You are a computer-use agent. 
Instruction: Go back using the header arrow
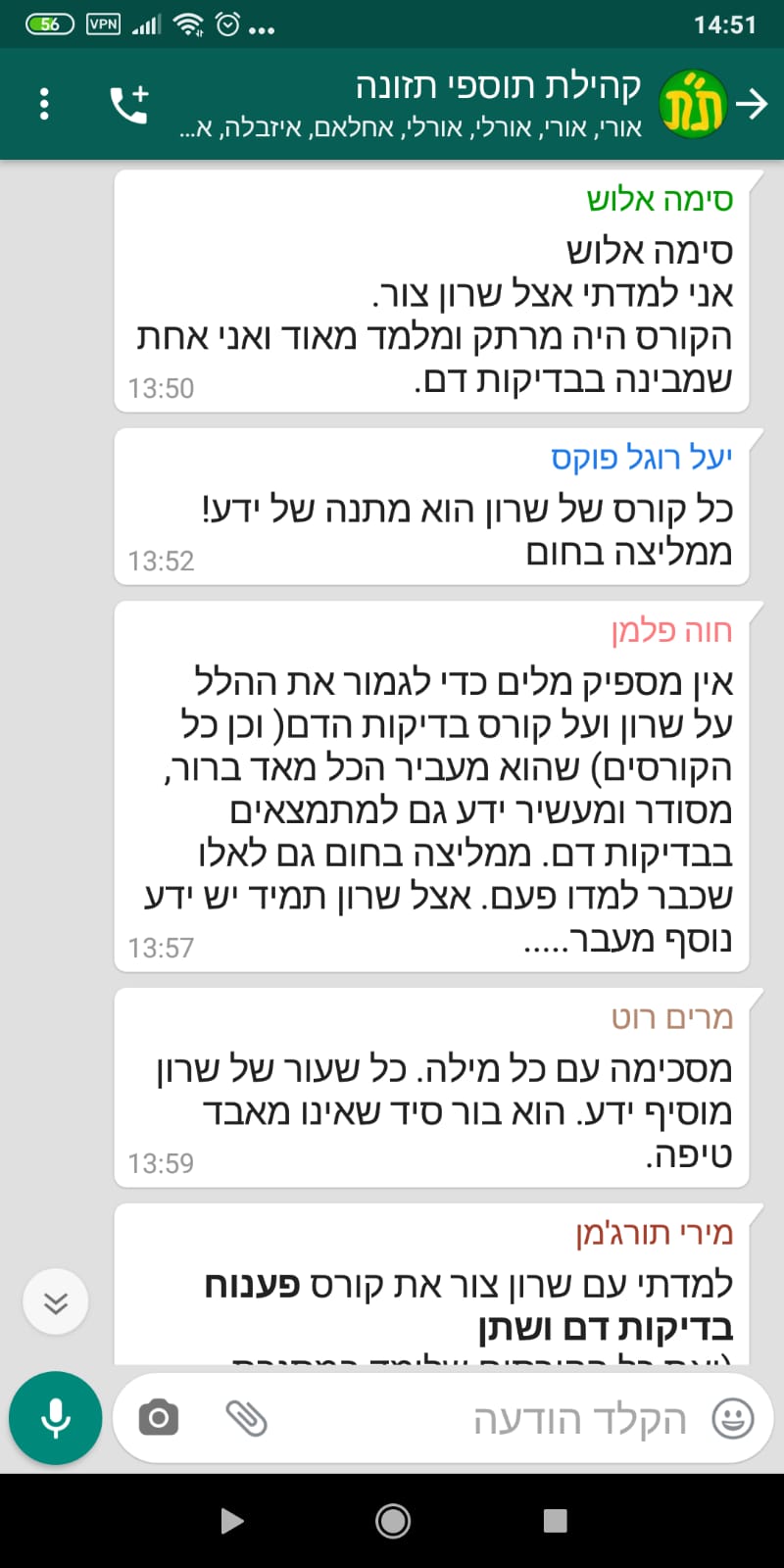[753, 104]
